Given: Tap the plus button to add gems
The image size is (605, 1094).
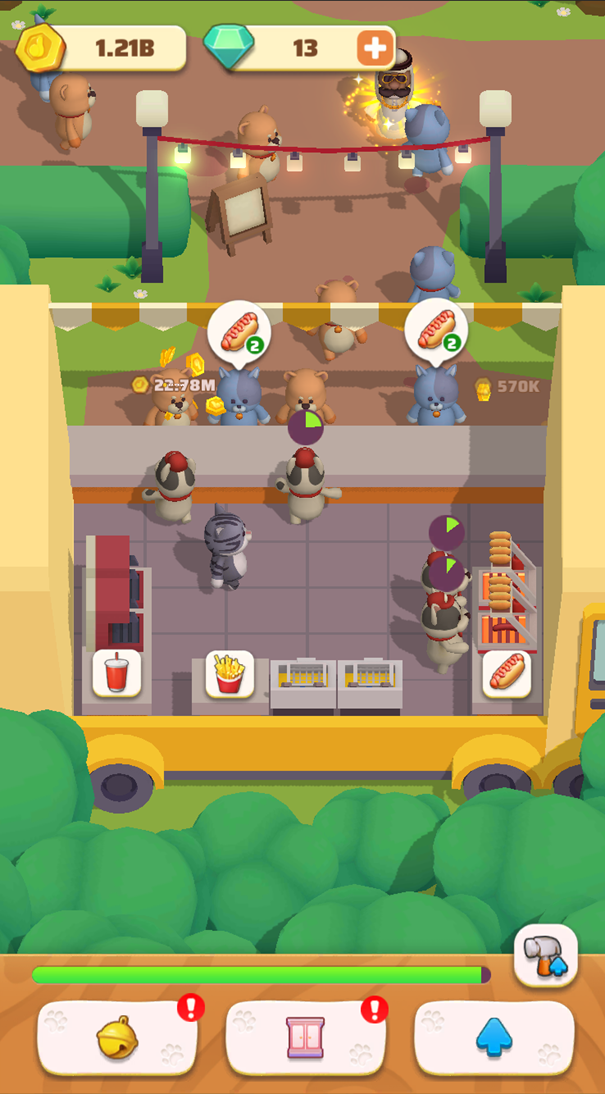Looking at the screenshot, I should coord(376,47).
